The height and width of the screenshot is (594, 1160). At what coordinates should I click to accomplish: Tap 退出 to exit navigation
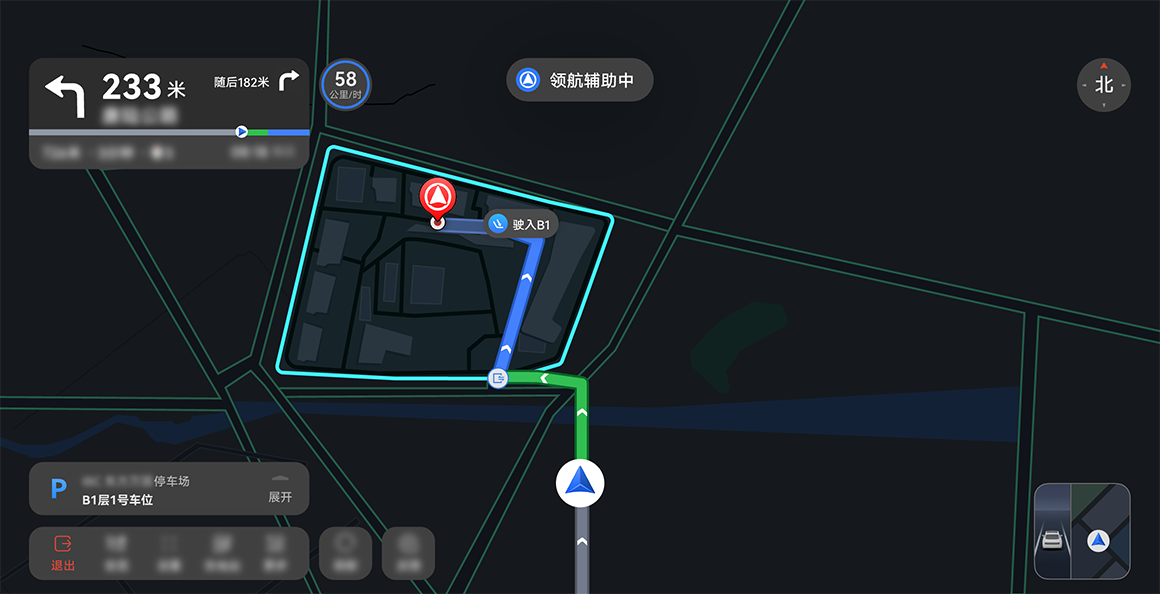[x=63, y=553]
